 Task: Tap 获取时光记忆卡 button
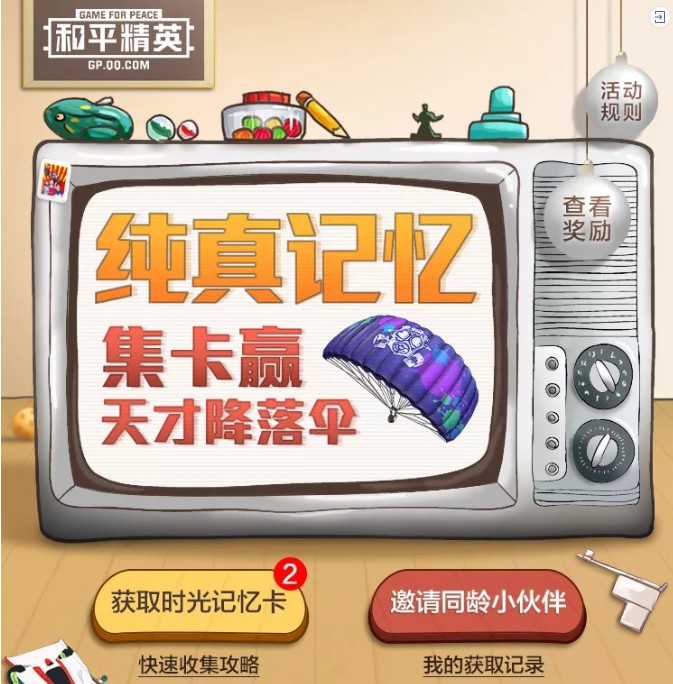(x=197, y=603)
